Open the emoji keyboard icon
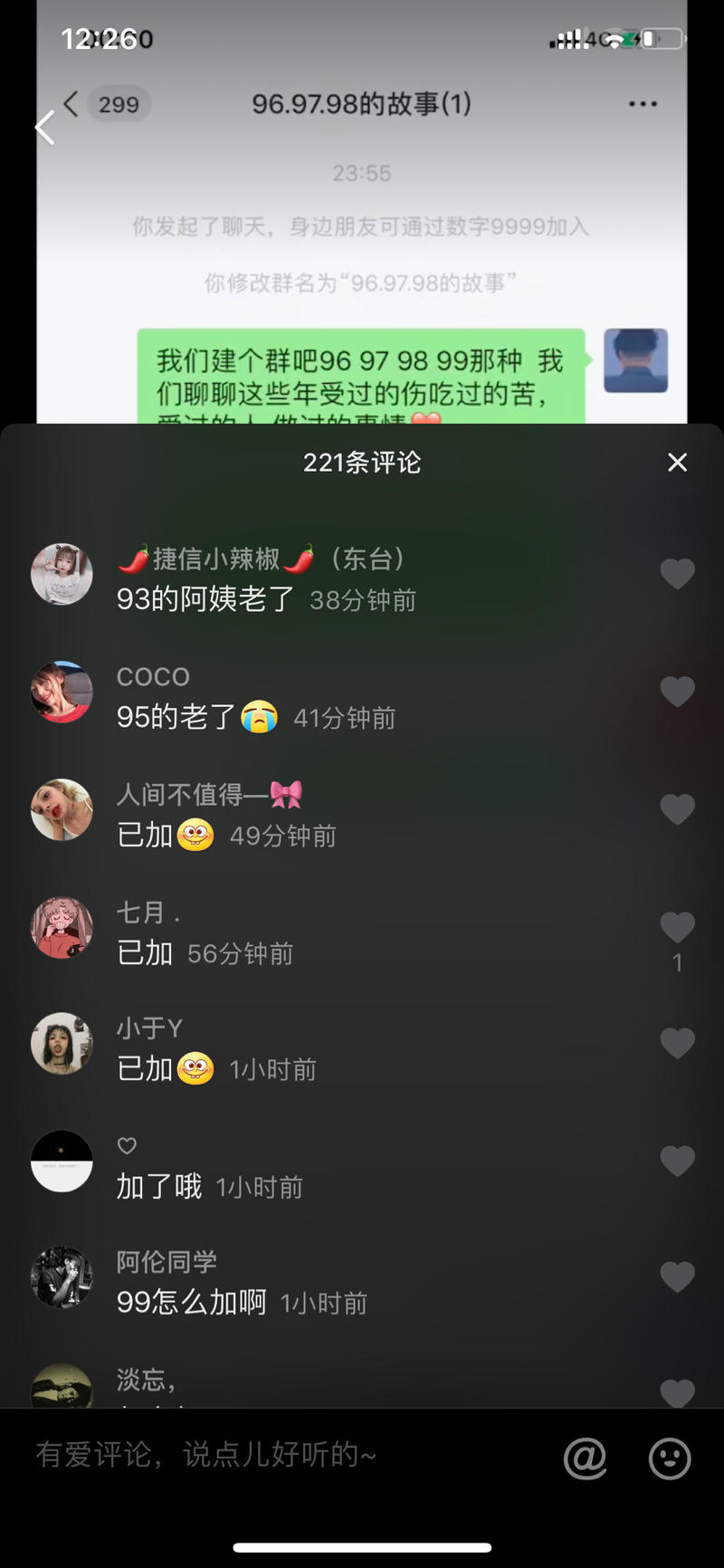Screen dimensions: 724x1568 [x=669, y=1458]
